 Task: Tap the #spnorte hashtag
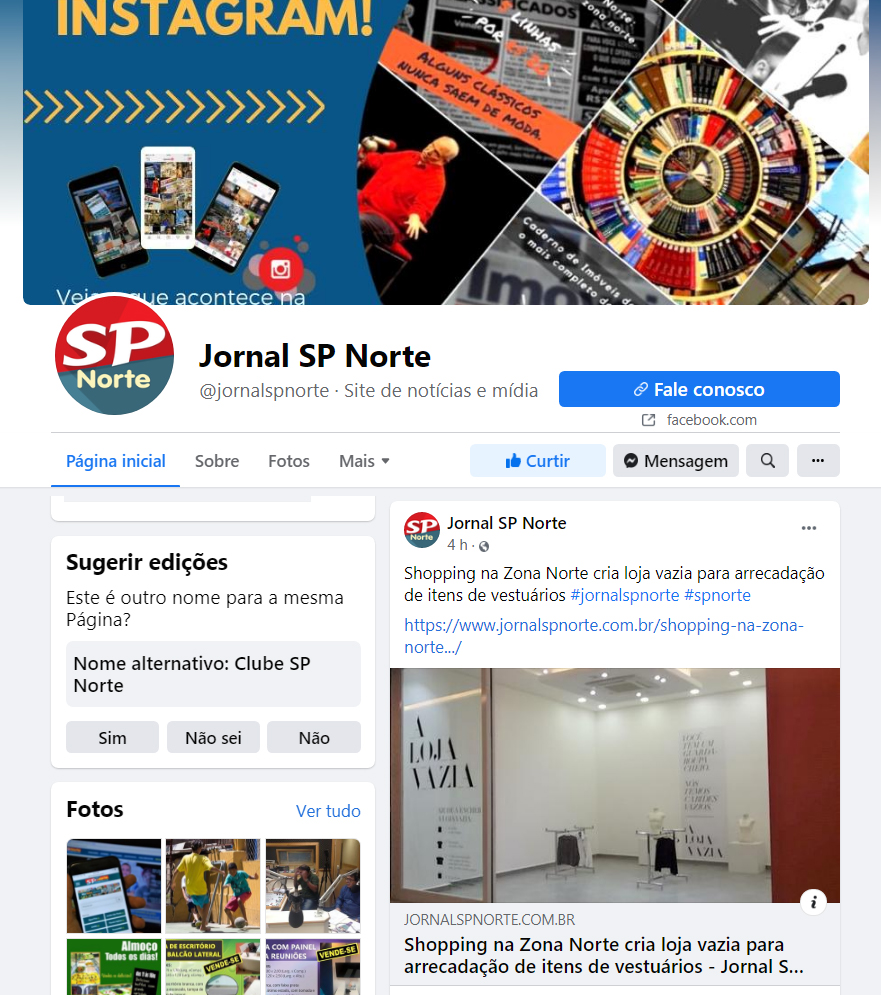[717, 595]
